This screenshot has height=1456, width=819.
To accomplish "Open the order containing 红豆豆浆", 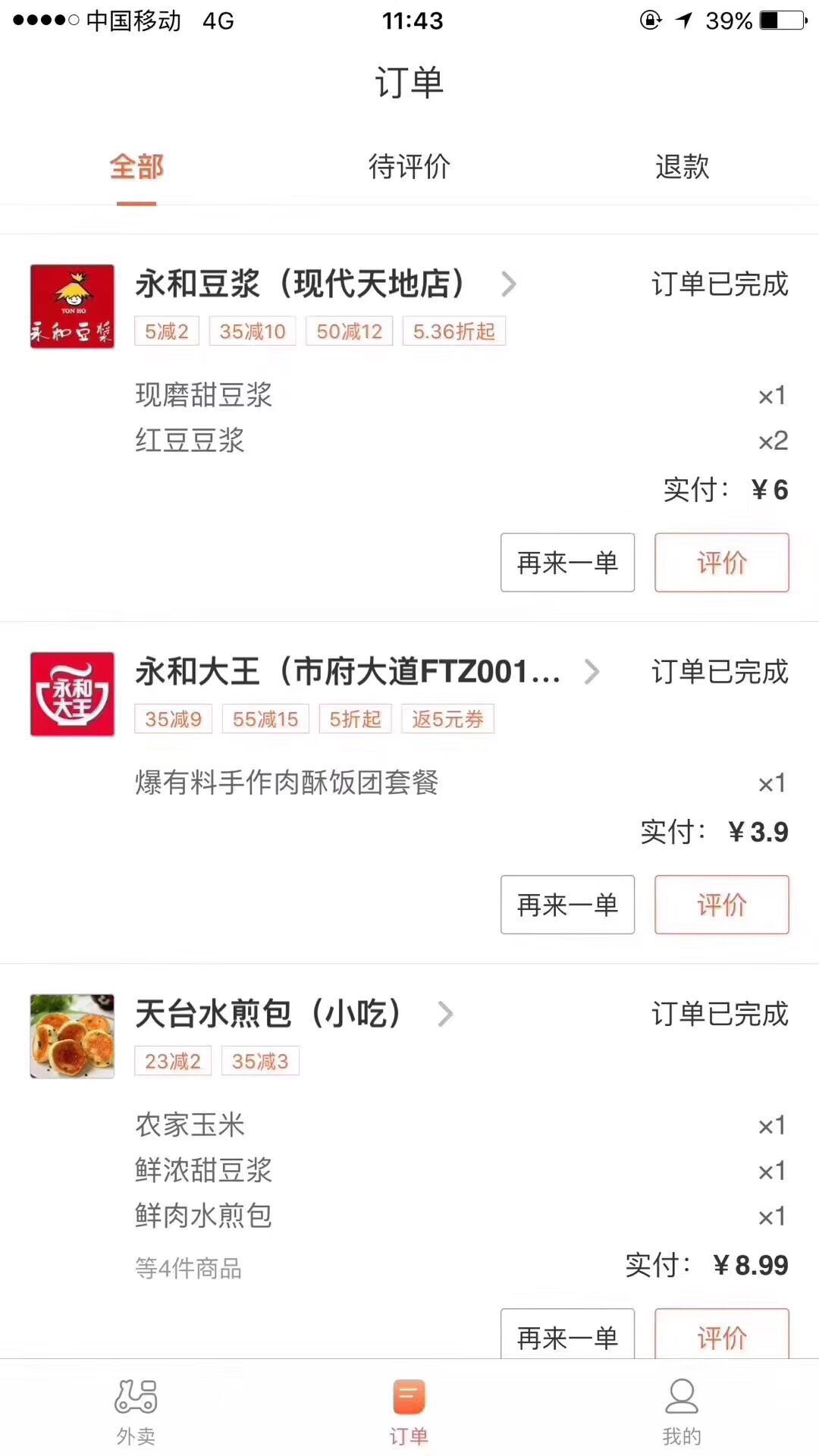I will (x=190, y=441).
